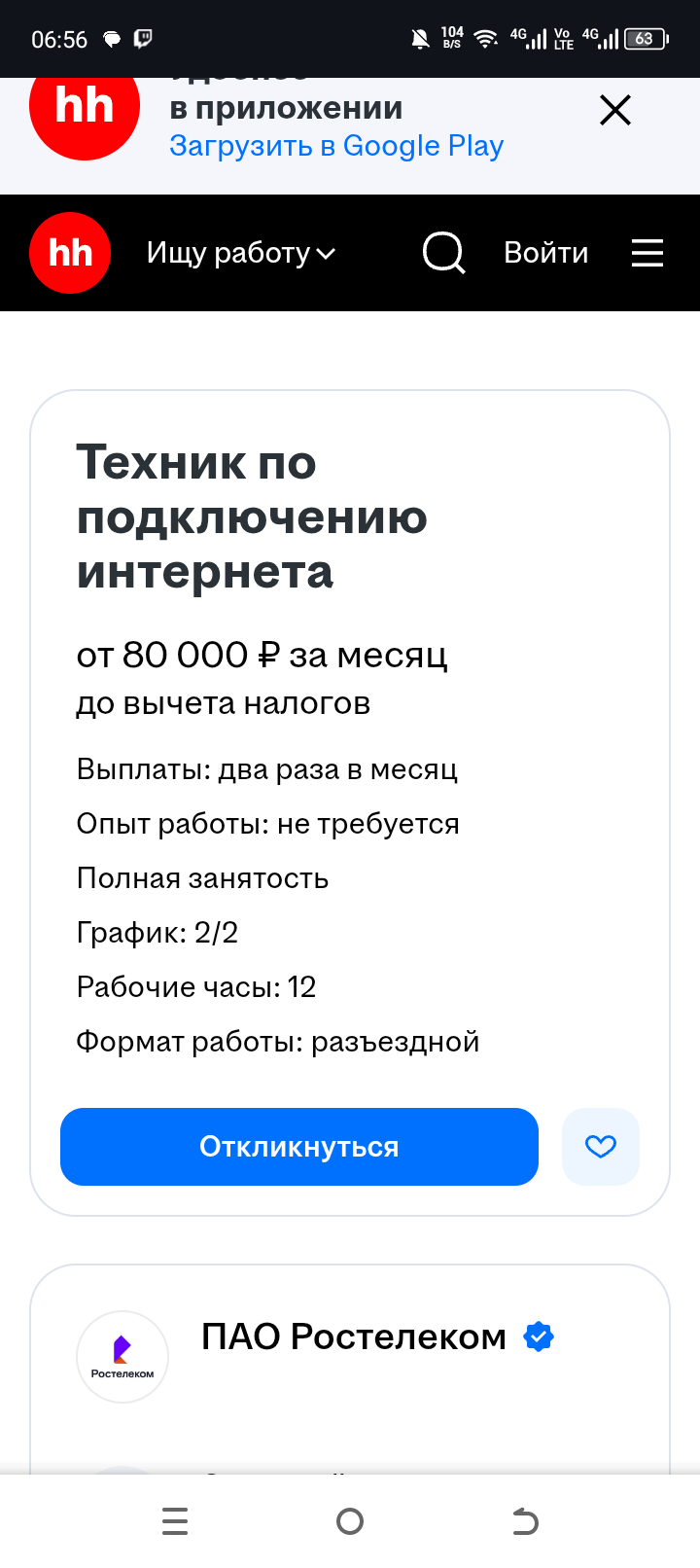
Task: Follow the Загрузить в Google Play link
Action: pyautogui.click(x=336, y=146)
